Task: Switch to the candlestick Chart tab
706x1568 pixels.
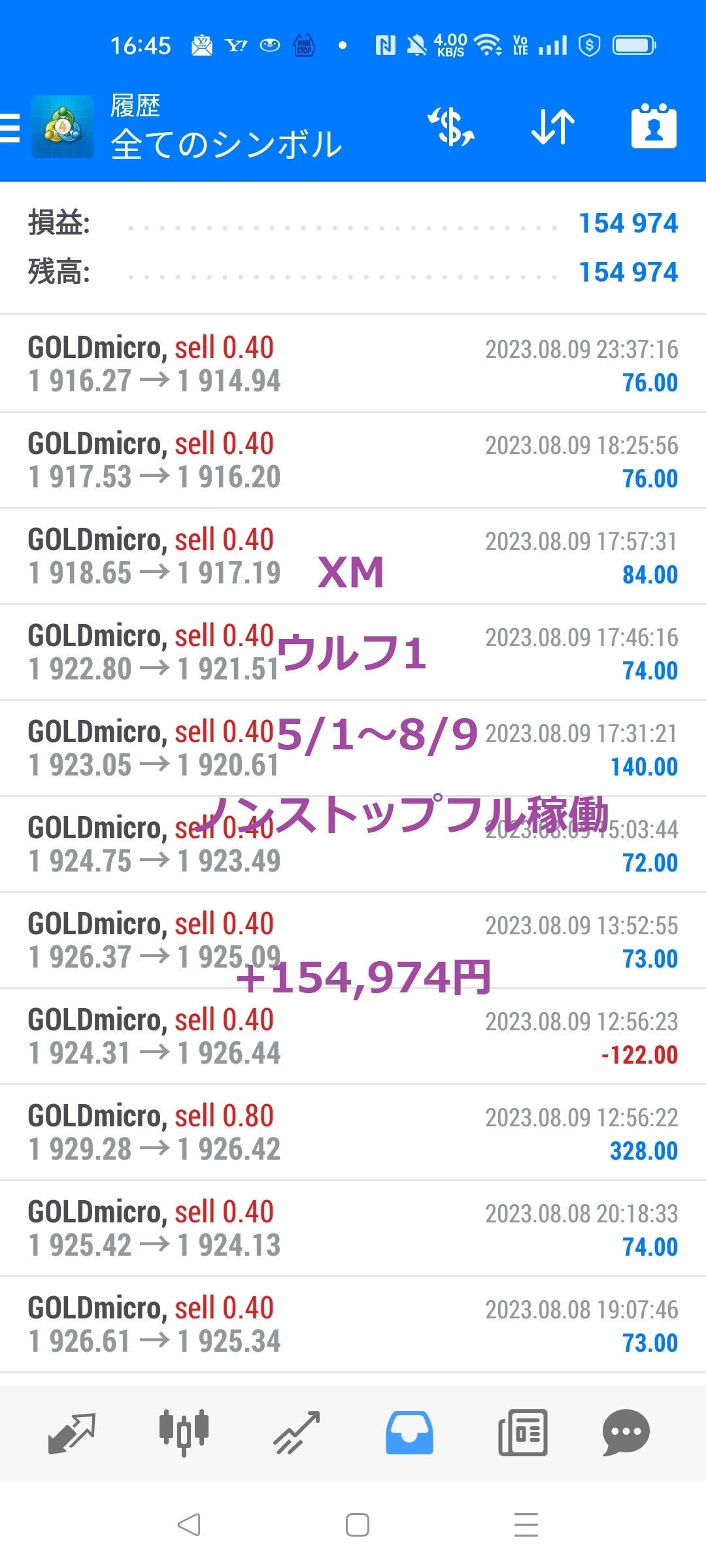Action: point(184,1433)
